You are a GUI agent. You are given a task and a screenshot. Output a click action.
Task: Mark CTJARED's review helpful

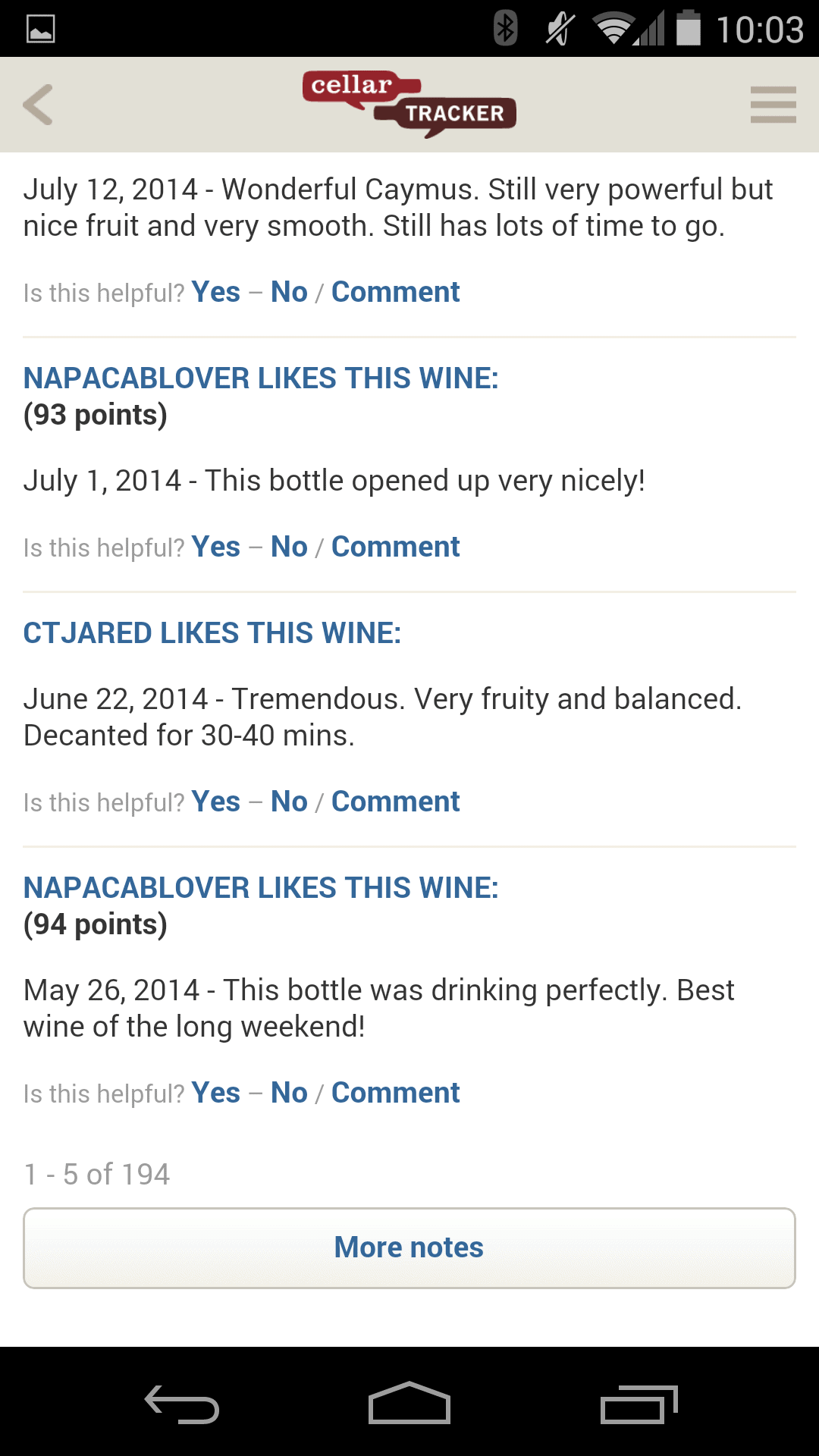(x=217, y=802)
